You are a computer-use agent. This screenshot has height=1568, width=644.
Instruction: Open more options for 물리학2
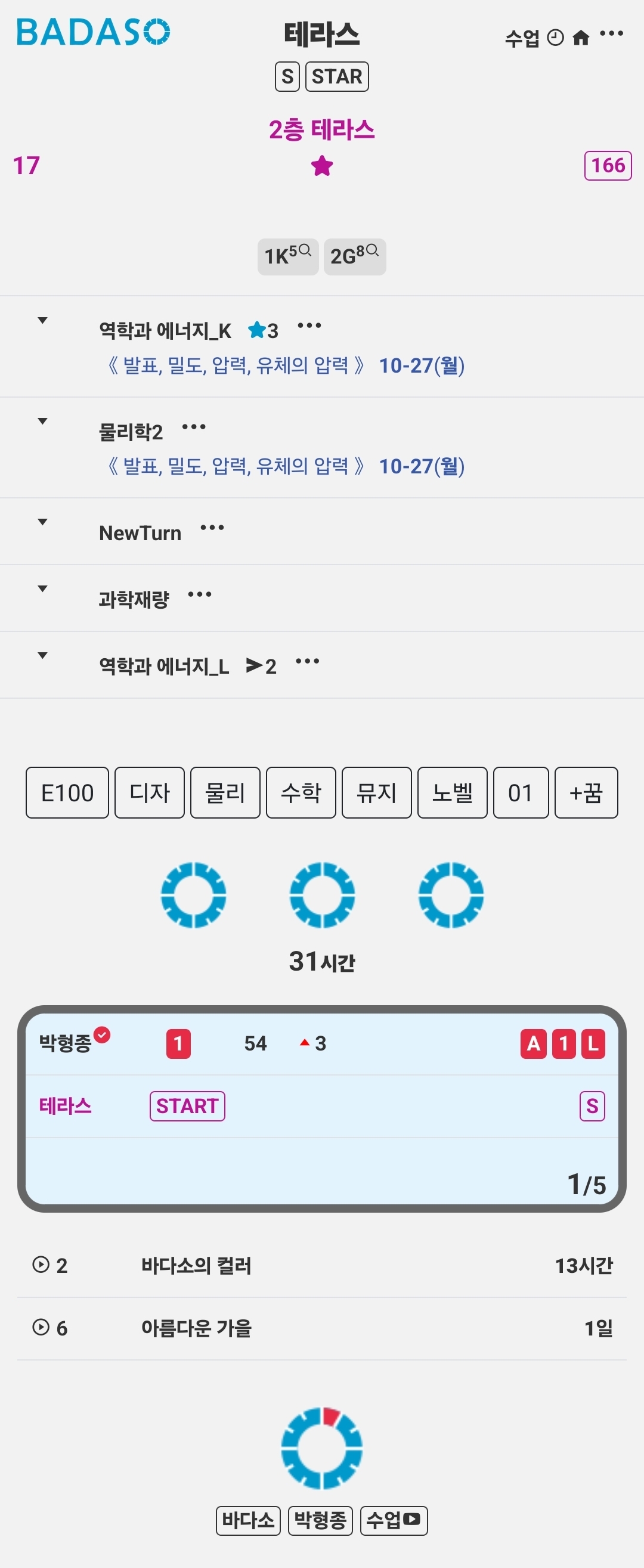194,427
